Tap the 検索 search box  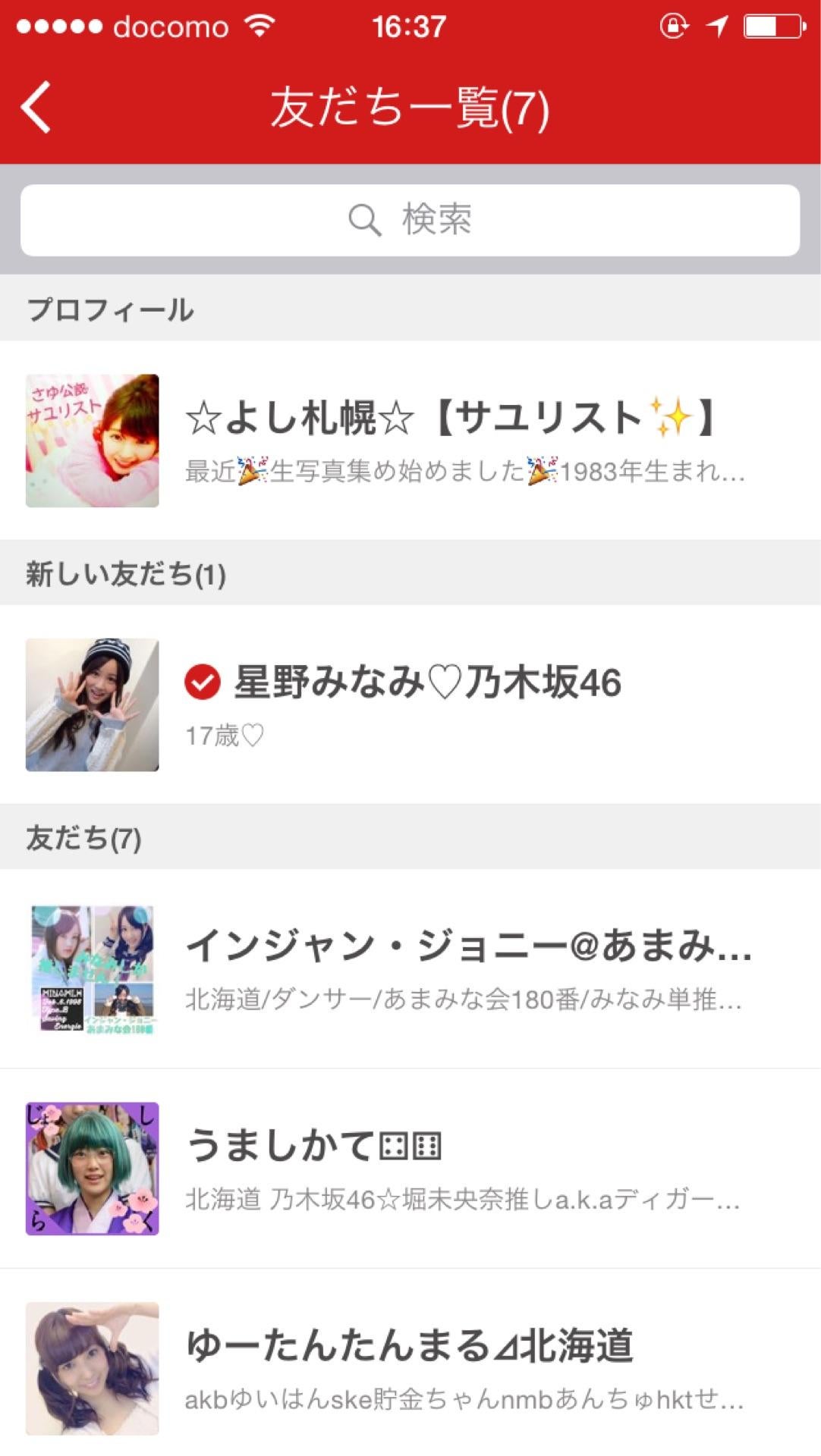click(x=410, y=220)
